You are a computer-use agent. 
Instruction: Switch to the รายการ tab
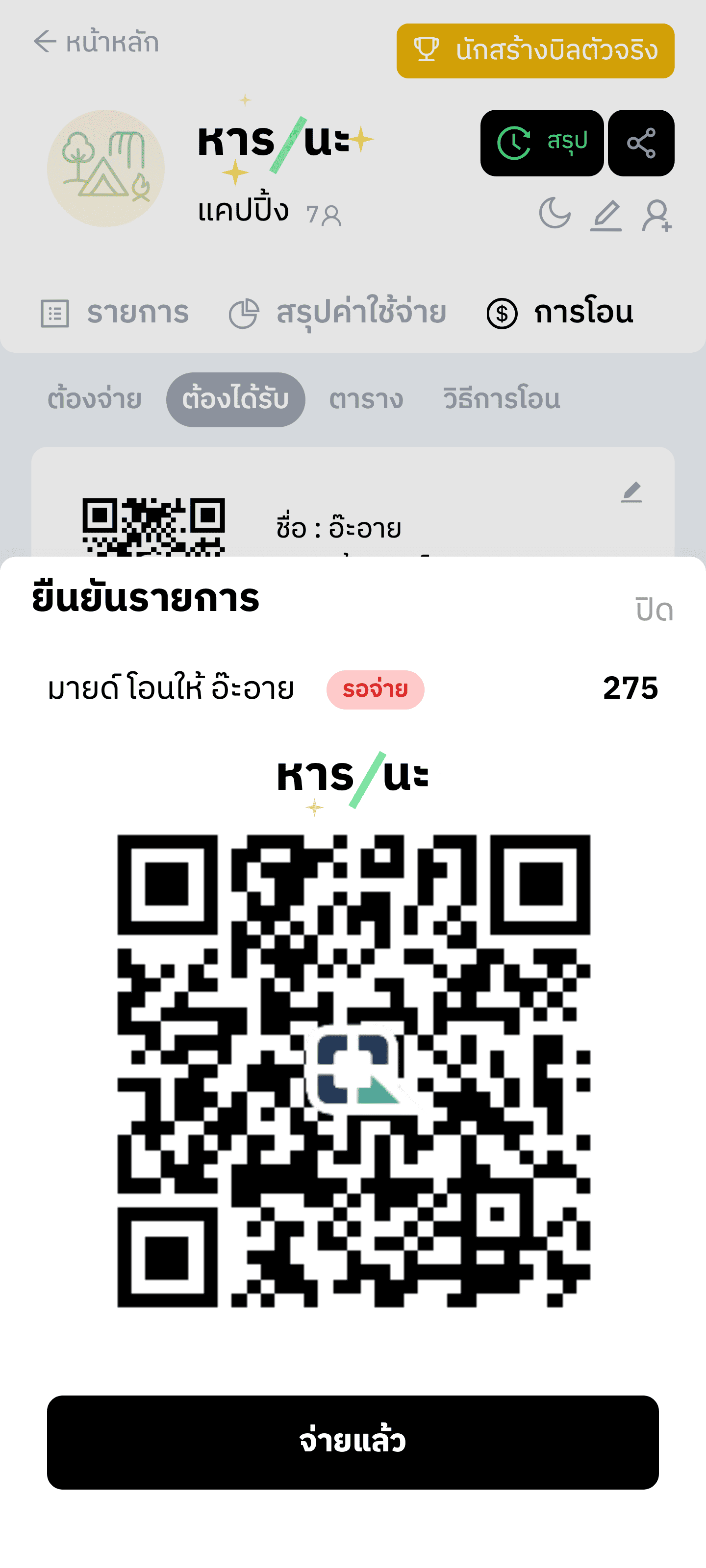[116, 313]
